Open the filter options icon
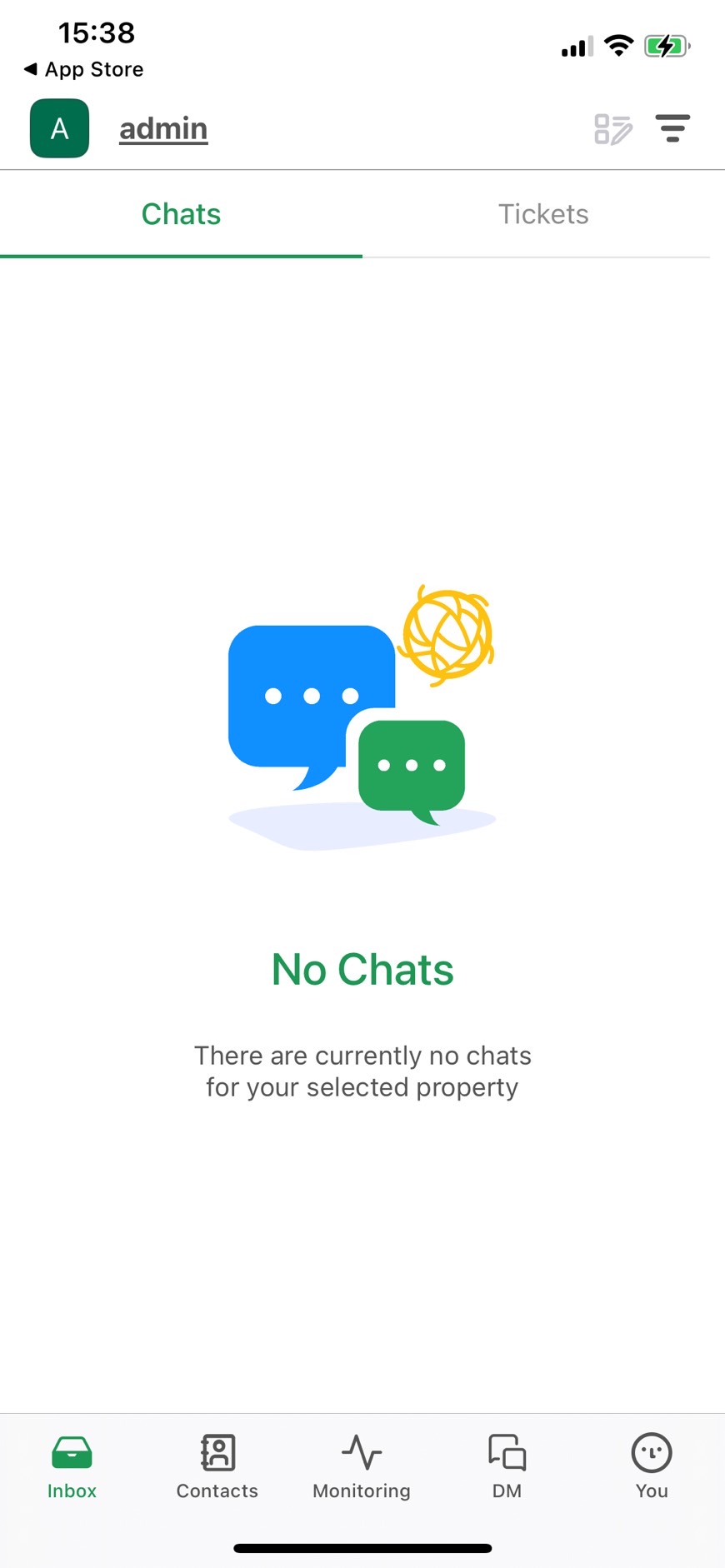Image resolution: width=725 pixels, height=1568 pixels. pos(672,129)
